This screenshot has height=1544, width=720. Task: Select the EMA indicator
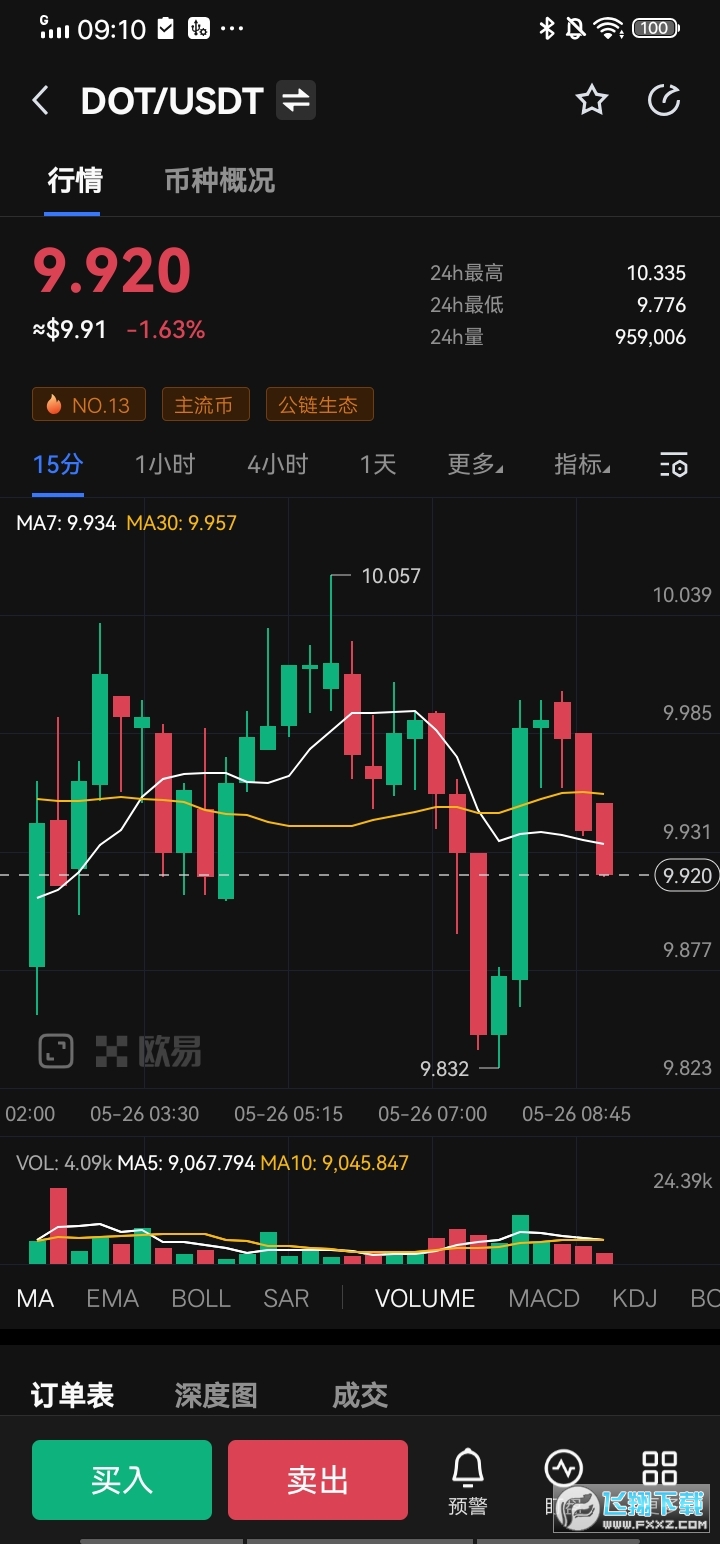pos(112,1298)
